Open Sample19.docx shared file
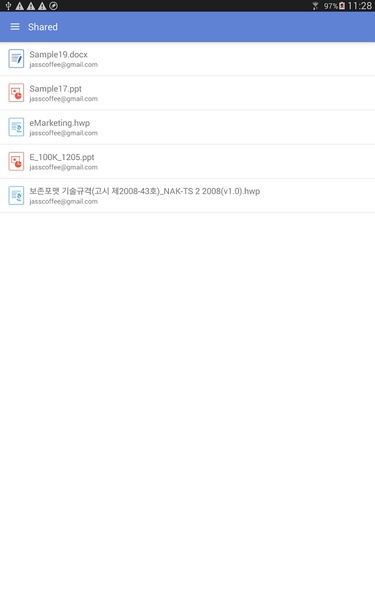Image resolution: width=375 pixels, height=600 pixels. [x=188, y=59]
